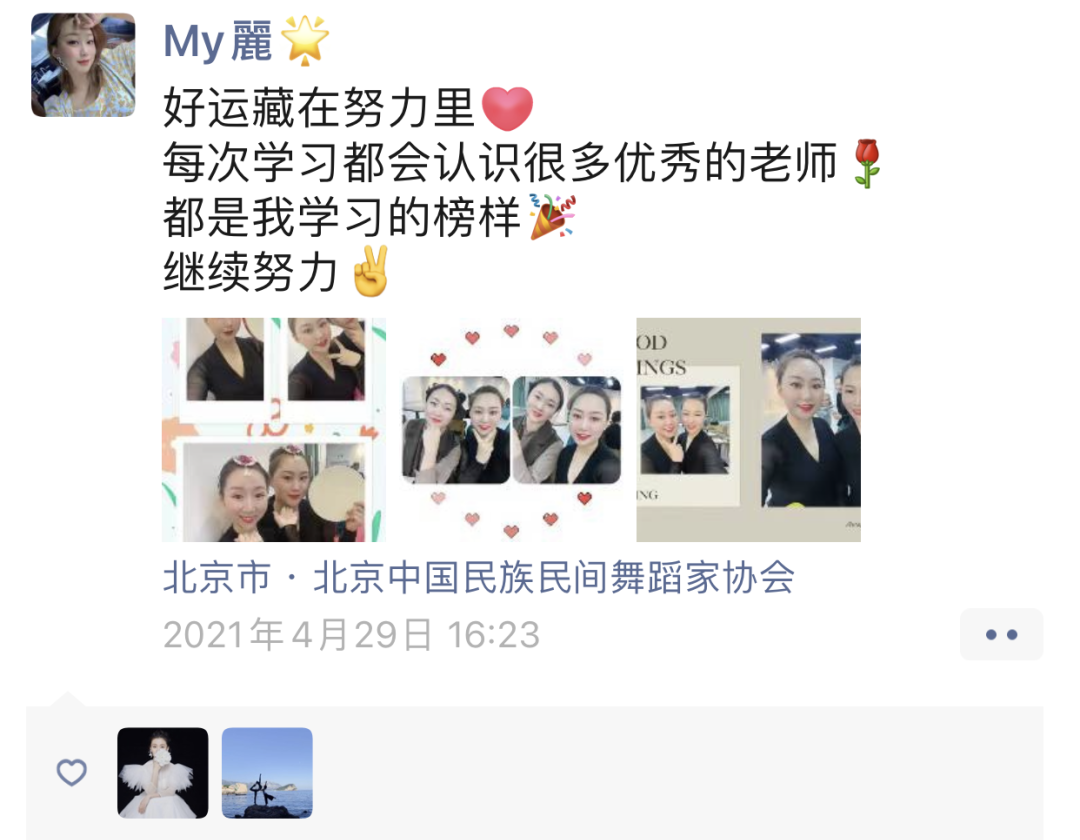Image resolution: width=1080 pixels, height=840 pixels.
Task: Open the first photo collage with fan
Action: [x=273, y=430]
